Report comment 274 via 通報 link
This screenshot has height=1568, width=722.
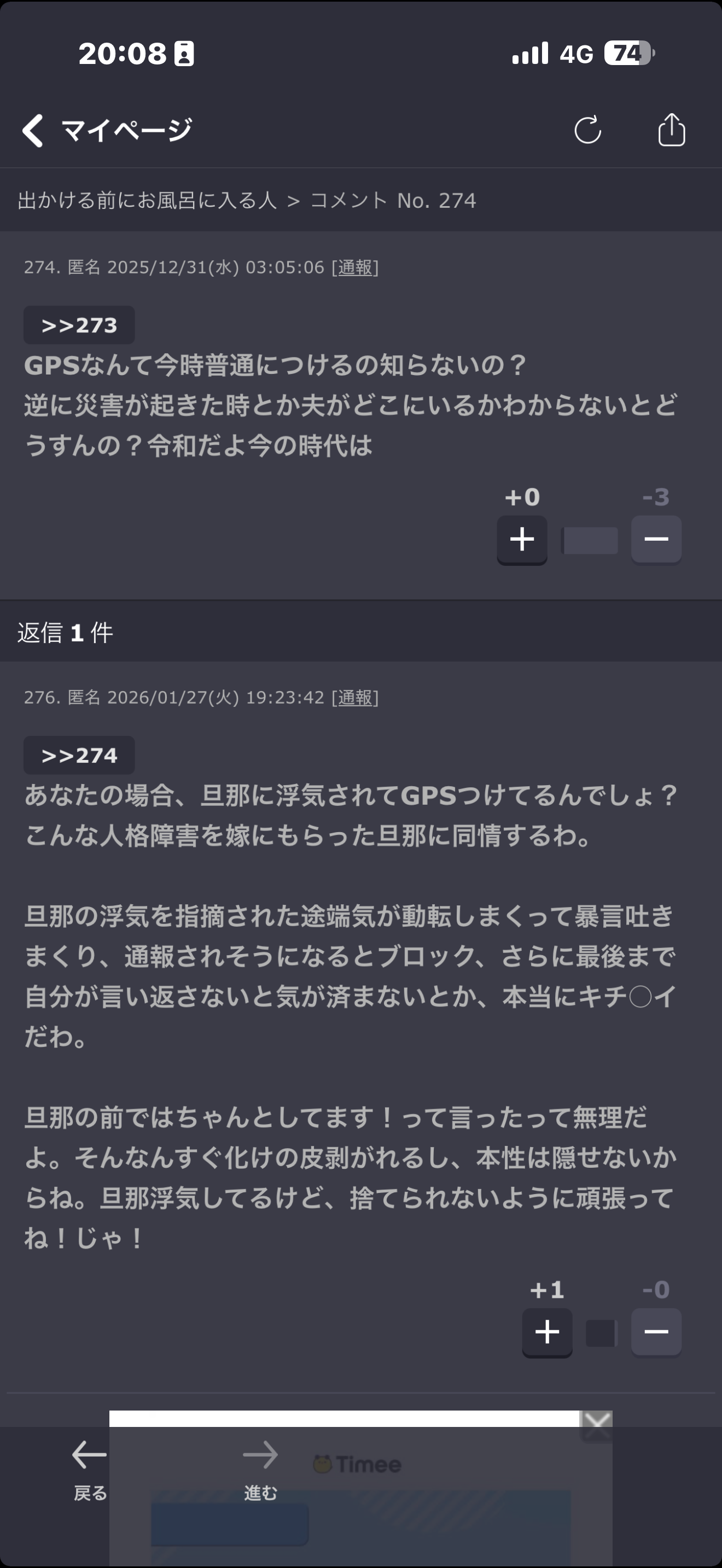pos(354,268)
